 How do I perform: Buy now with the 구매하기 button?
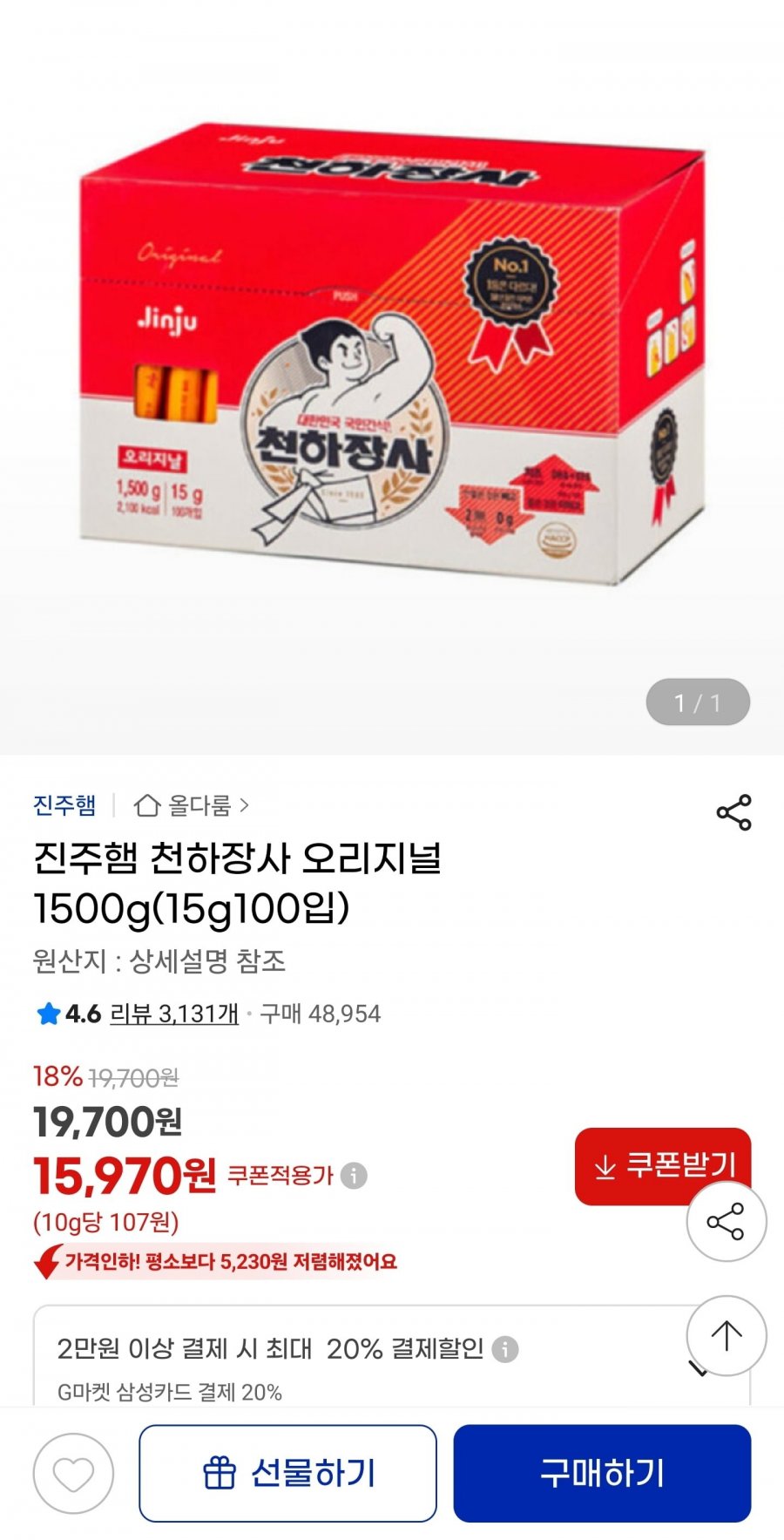click(602, 1473)
